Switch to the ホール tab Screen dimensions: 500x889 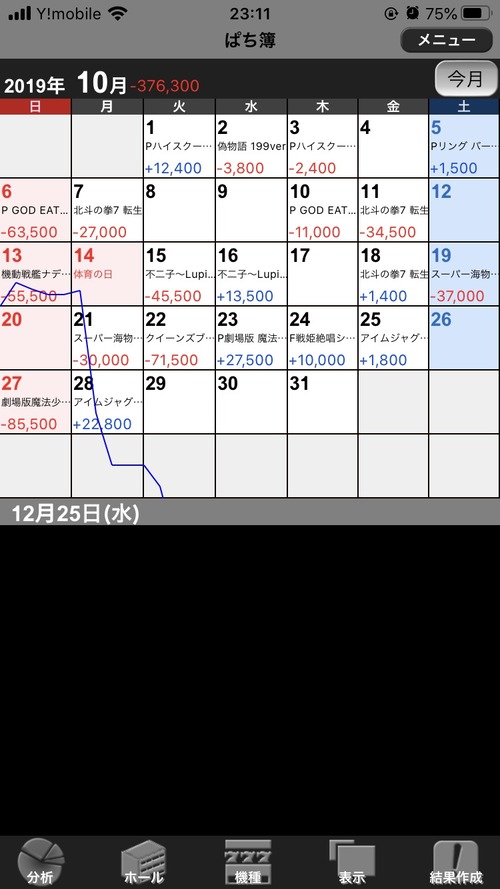(x=143, y=862)
